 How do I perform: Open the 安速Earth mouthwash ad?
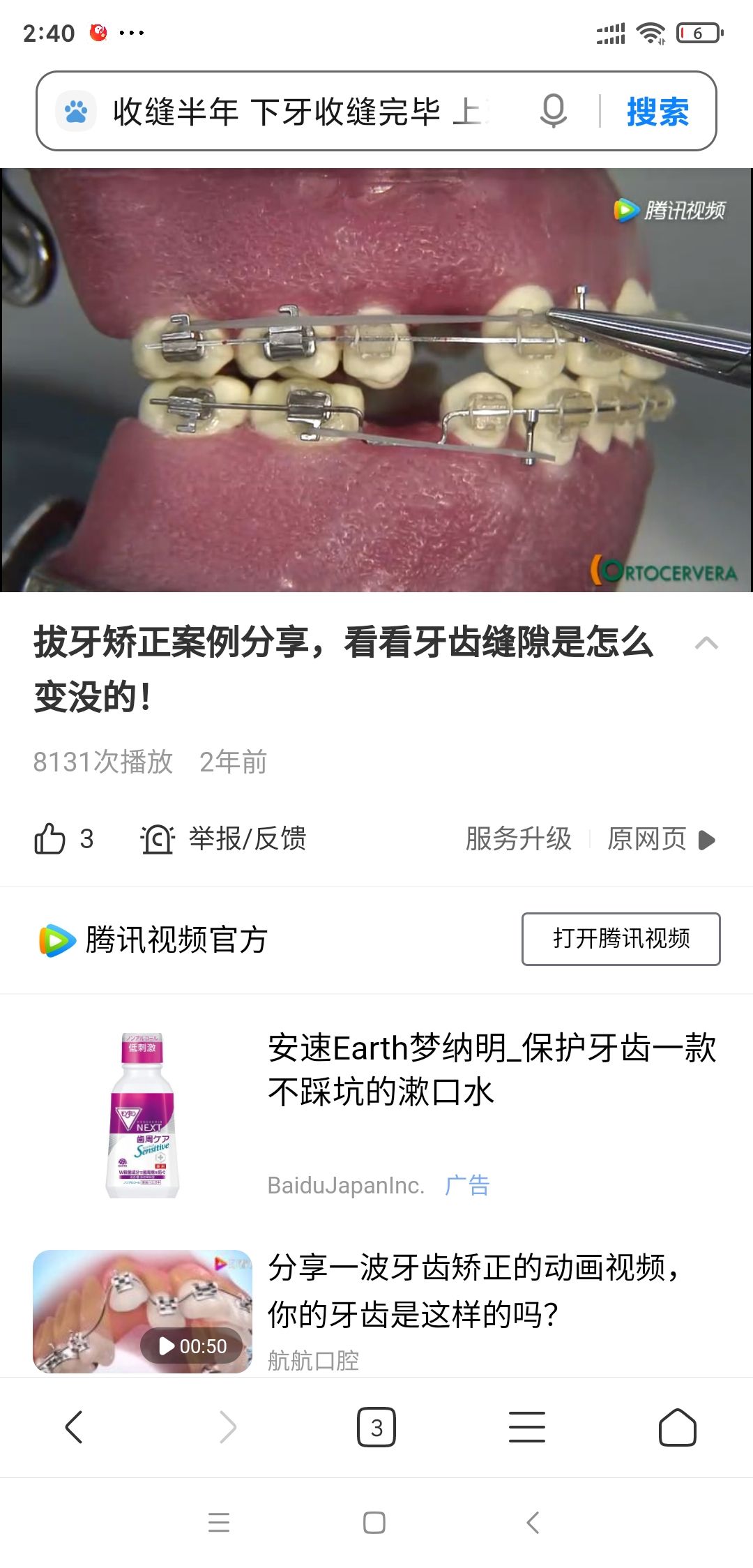(x=491, y=1070)
